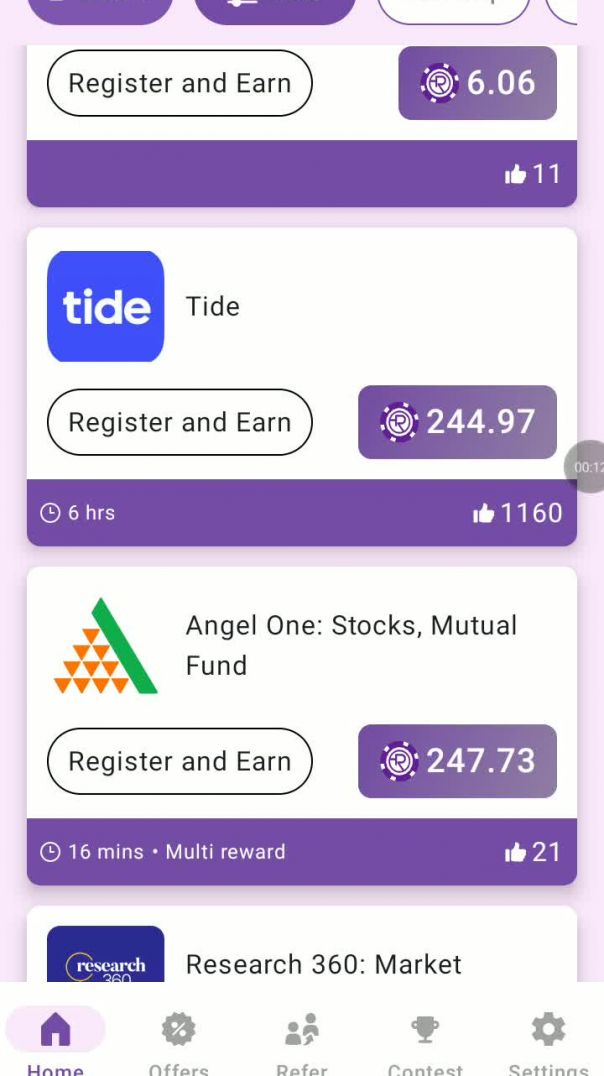Open the Contest tab
Image resolution: width=604 pixels, height=1076 pixels.
425,1040
